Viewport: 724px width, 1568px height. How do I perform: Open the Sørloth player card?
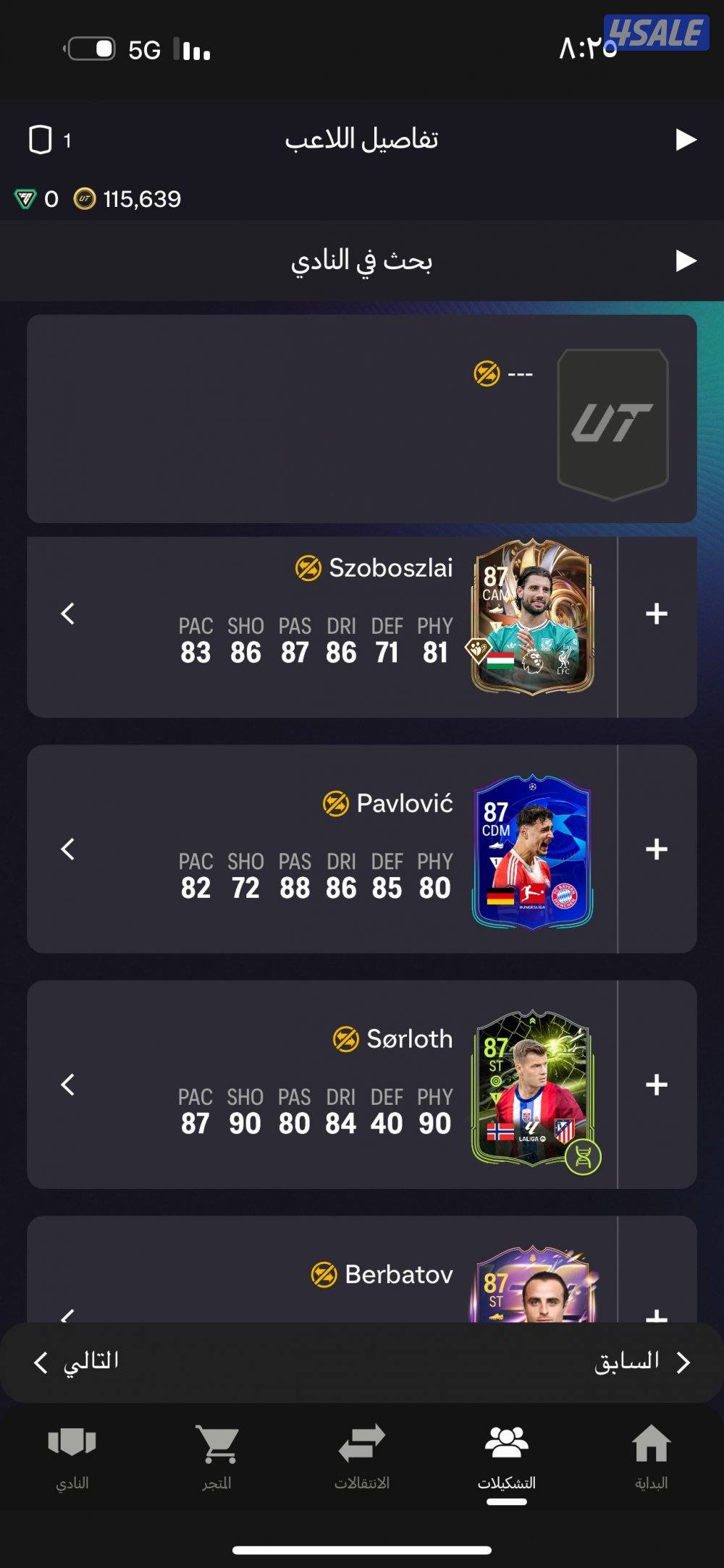pyautogui.click(x=533, y=1088)
